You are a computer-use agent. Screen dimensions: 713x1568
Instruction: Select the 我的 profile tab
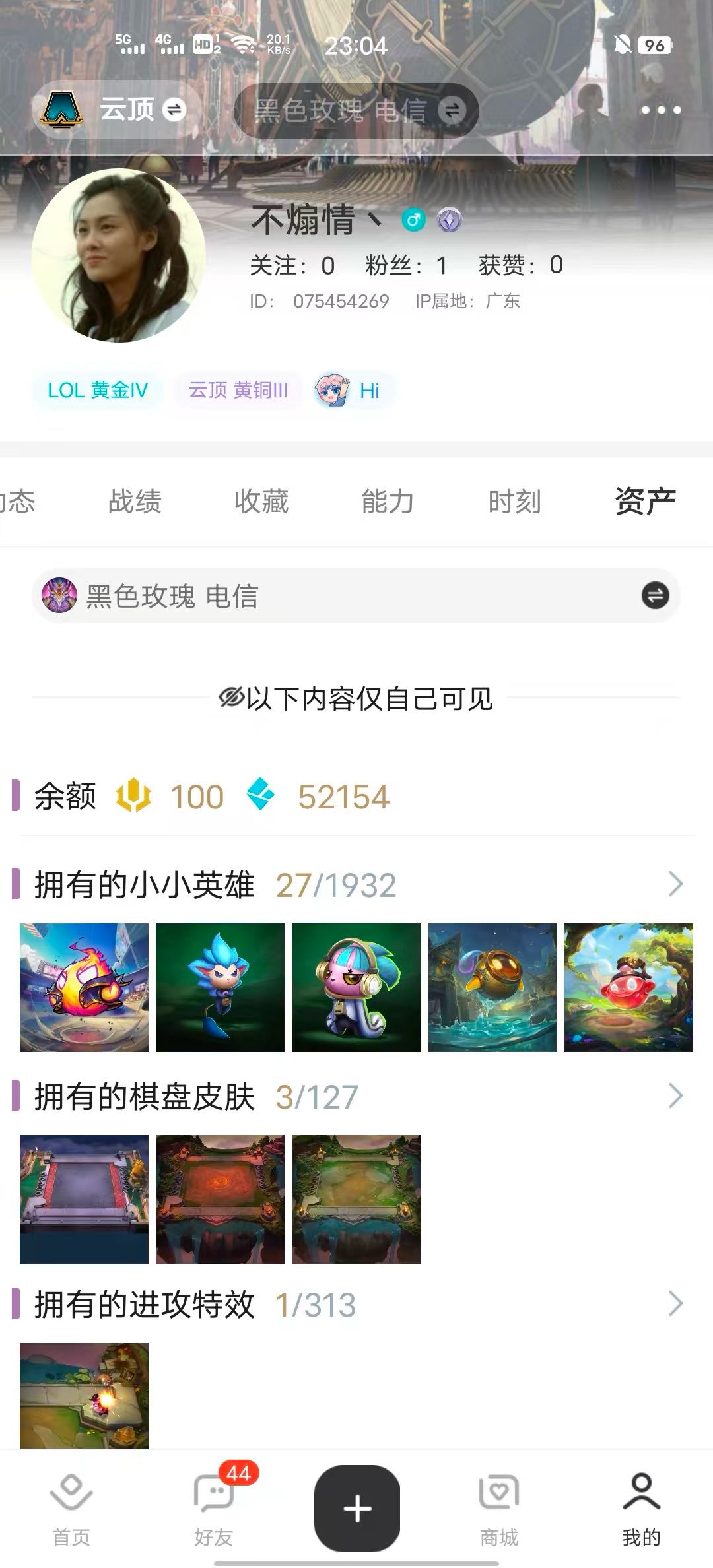click(x=641, y=1509)
